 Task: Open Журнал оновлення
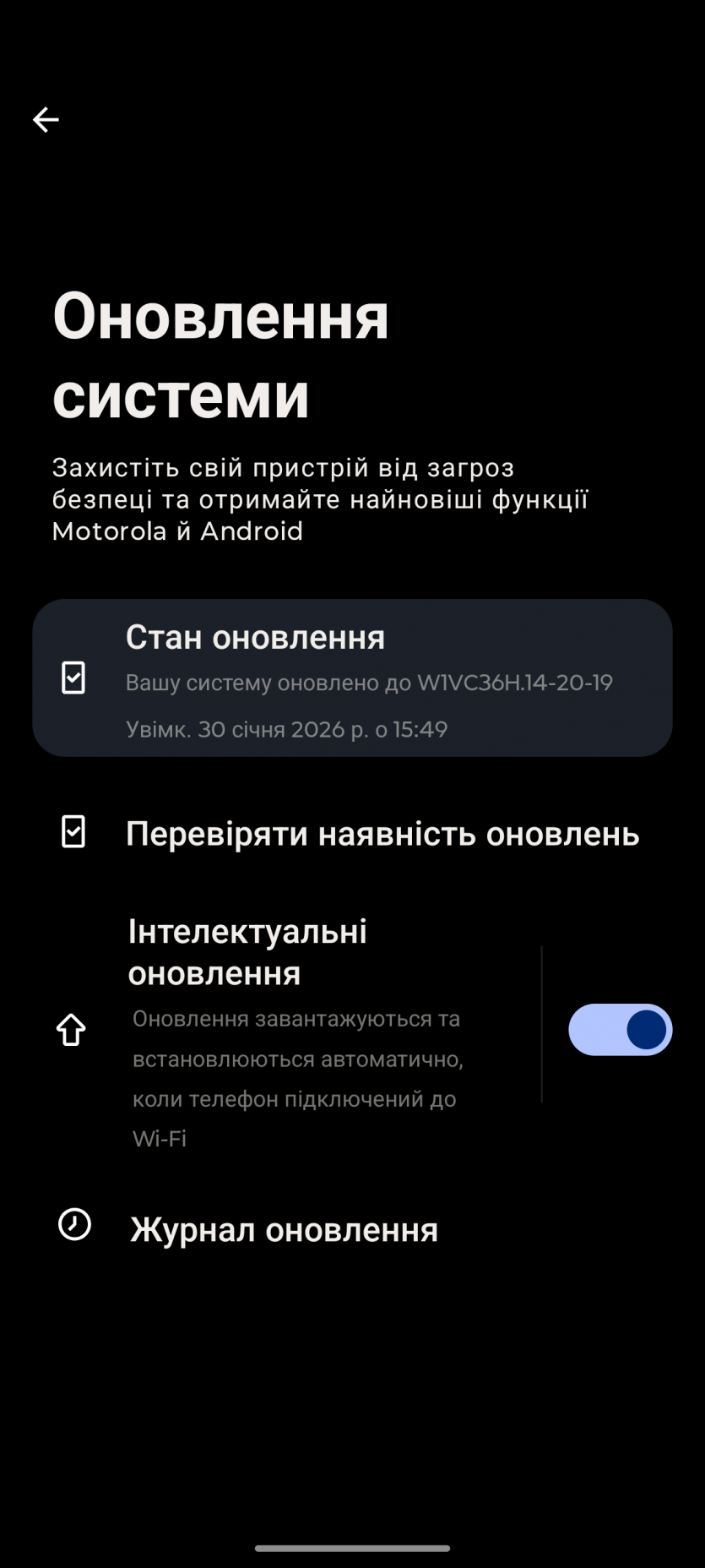[284, 1230]
